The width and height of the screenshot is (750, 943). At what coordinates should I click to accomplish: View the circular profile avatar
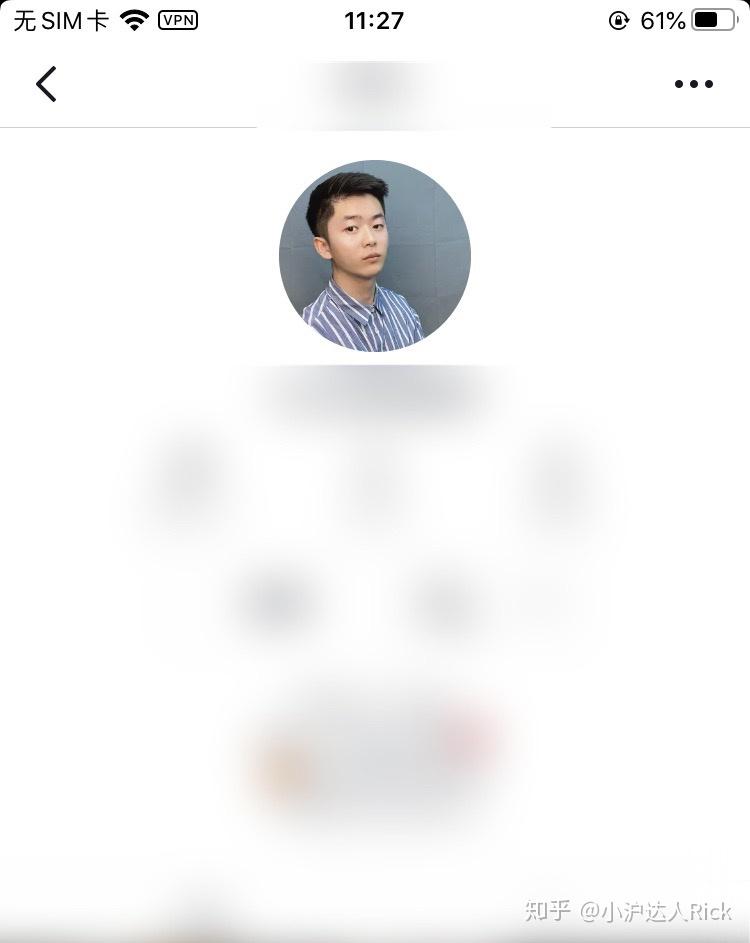(374, 256)
